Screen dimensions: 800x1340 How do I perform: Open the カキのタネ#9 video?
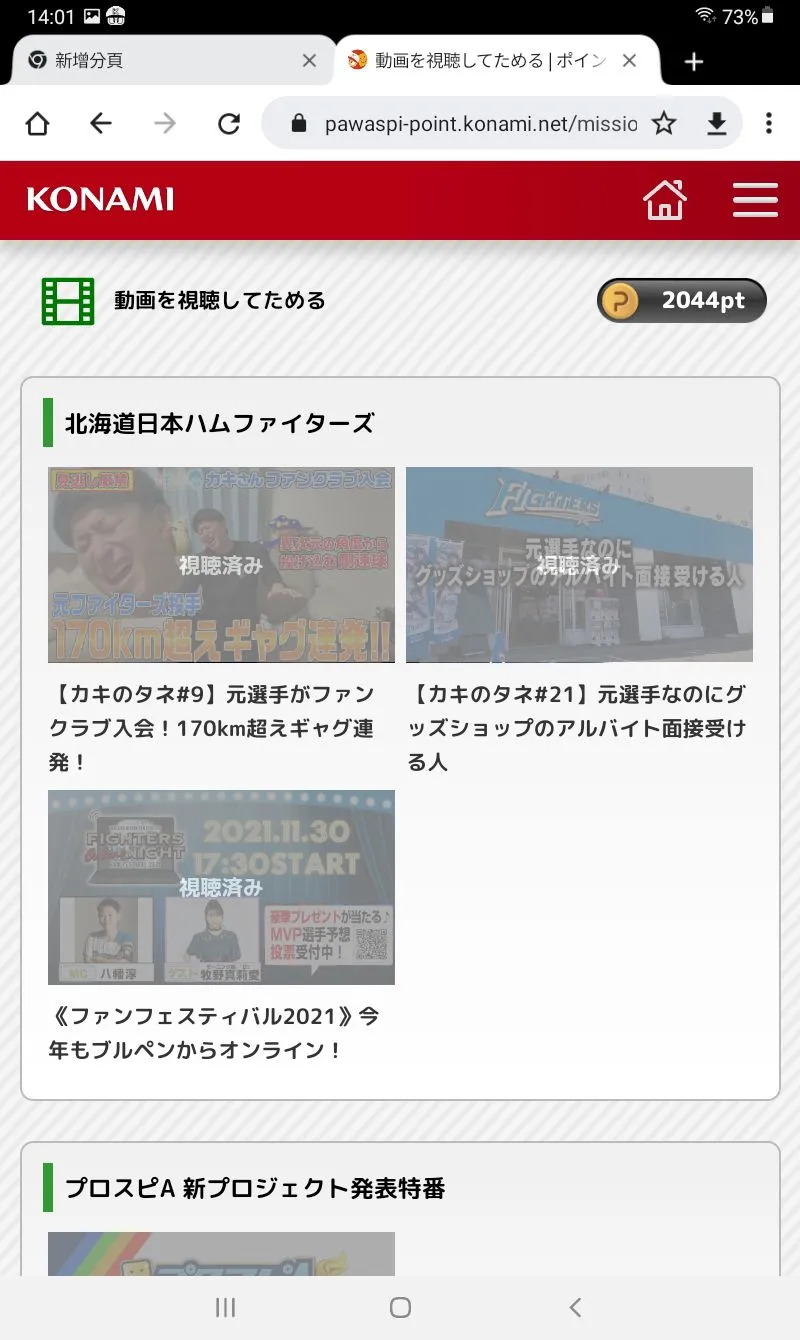[x=221, y=565]
